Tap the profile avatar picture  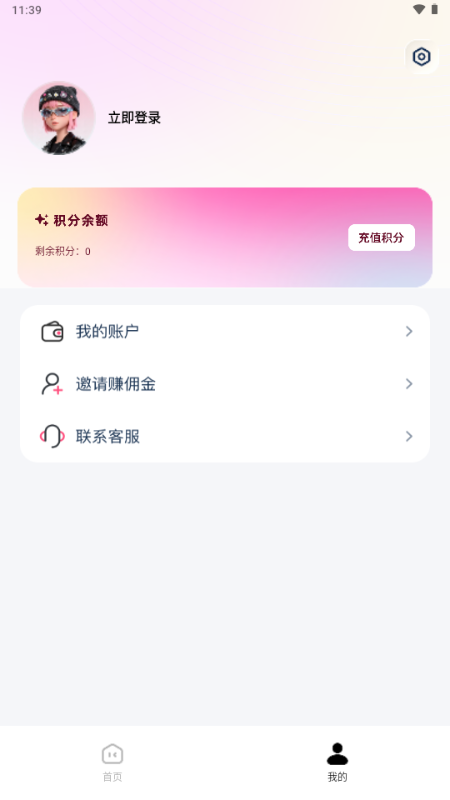[59, 118]
